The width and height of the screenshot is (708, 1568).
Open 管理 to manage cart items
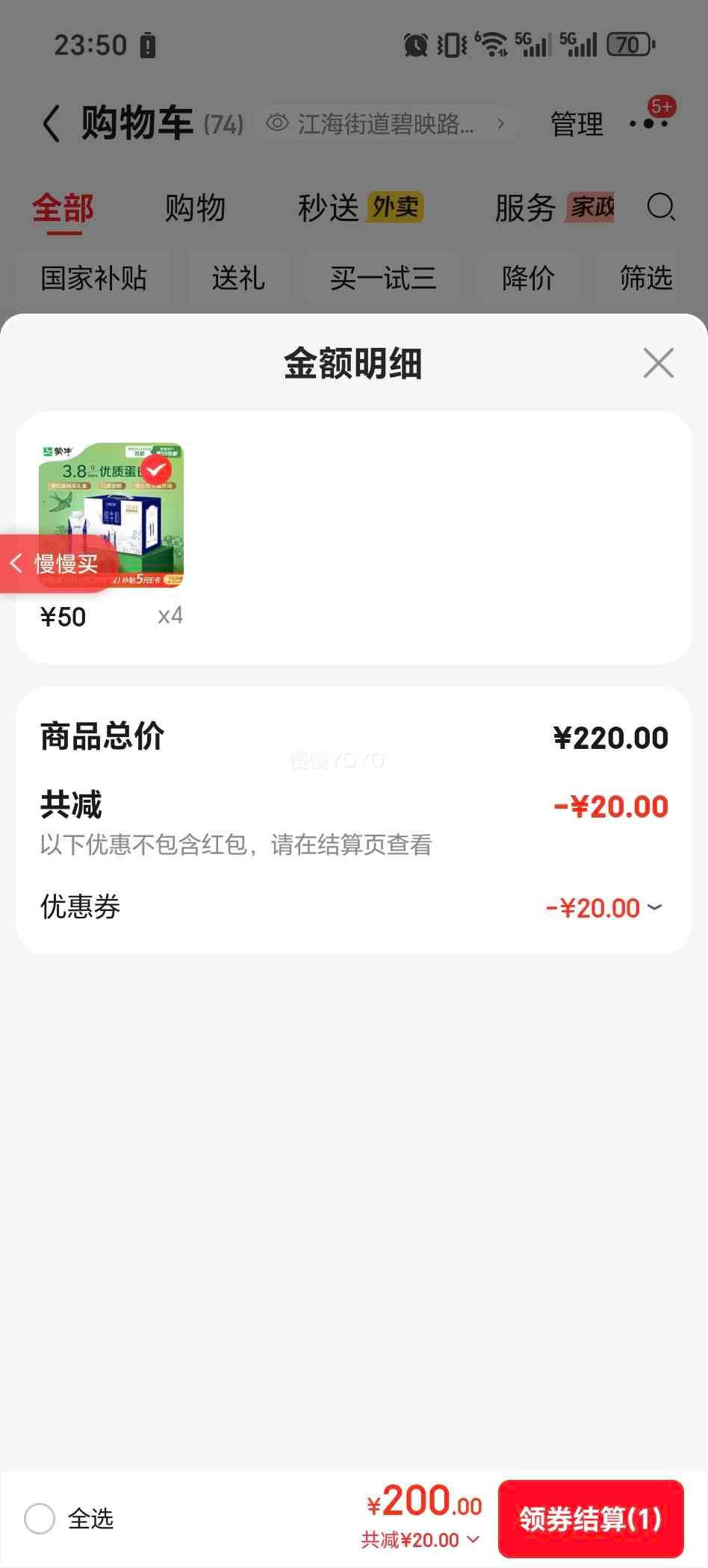point(576,124)
